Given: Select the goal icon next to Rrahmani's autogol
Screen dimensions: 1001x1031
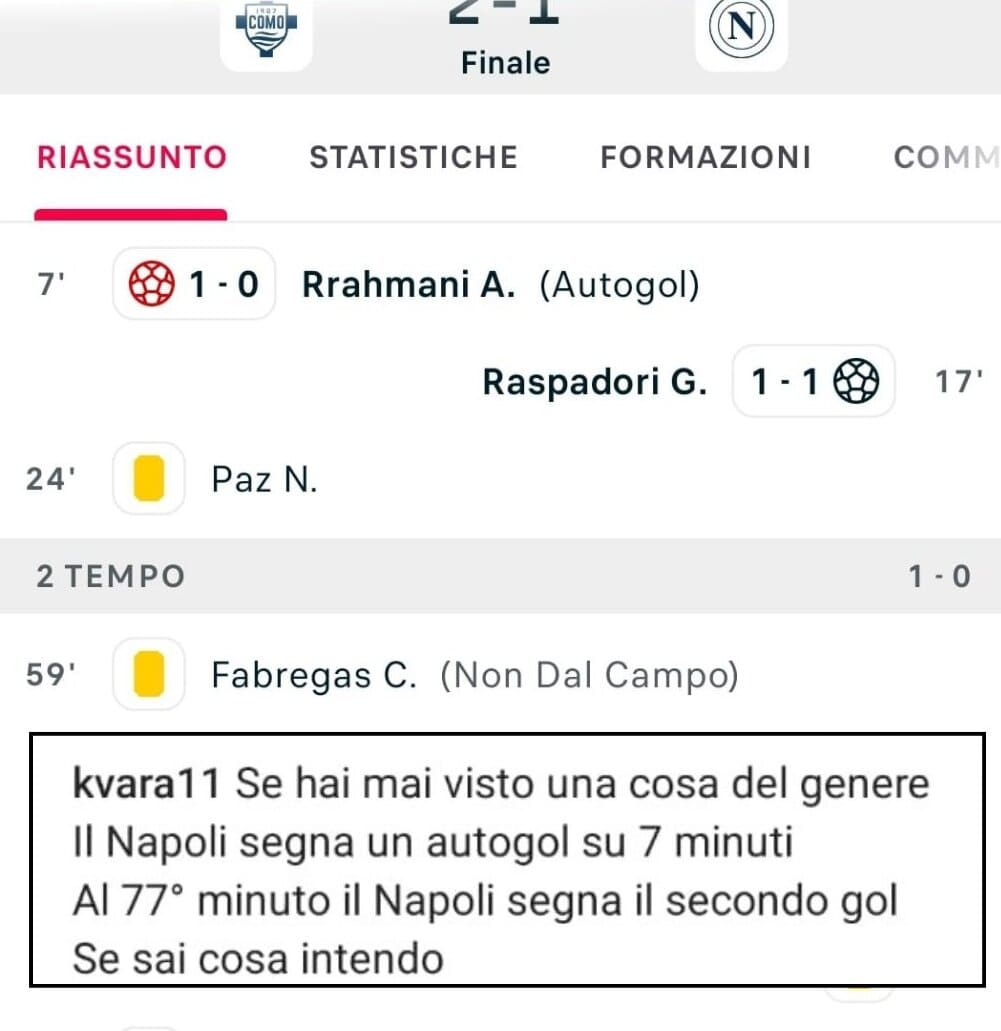Looking at the screenshot, I should point(152,283).
